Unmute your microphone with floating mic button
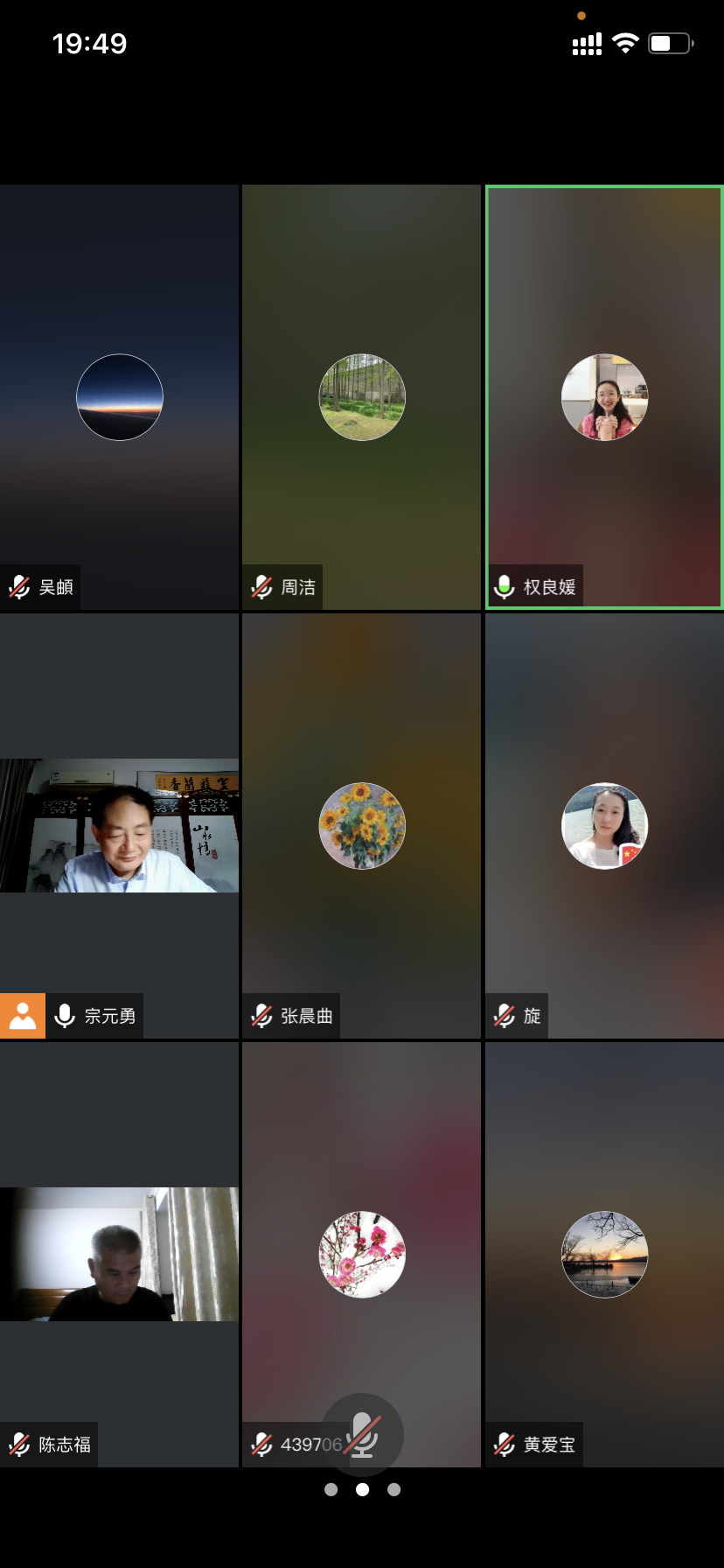Viewport: 724px width, 1568px height. (362, 1434)
